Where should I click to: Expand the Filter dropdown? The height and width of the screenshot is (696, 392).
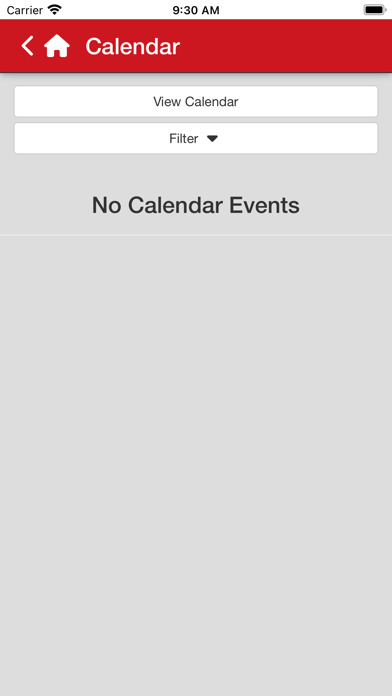[x=196, y=138]
